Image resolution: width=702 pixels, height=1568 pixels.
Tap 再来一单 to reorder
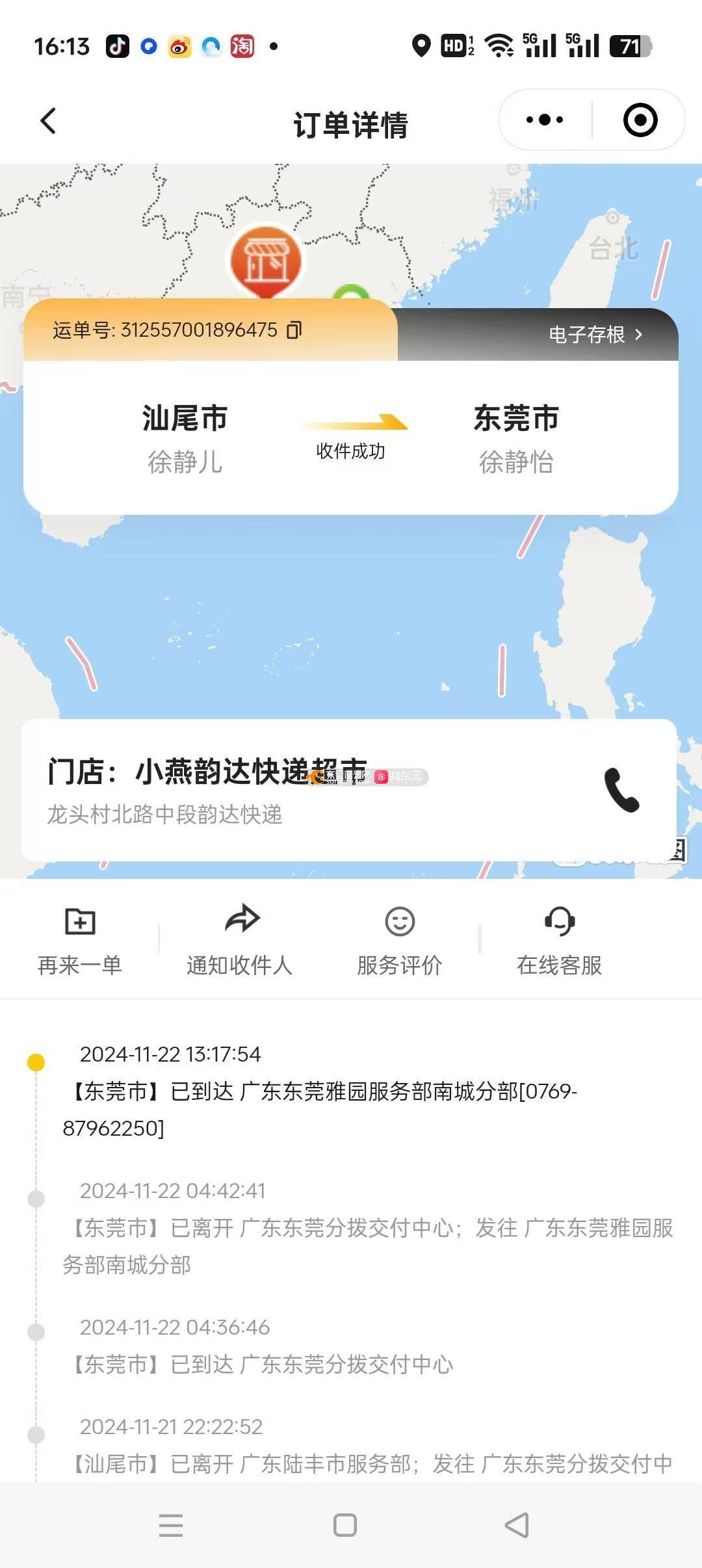[x=80, y=942]
